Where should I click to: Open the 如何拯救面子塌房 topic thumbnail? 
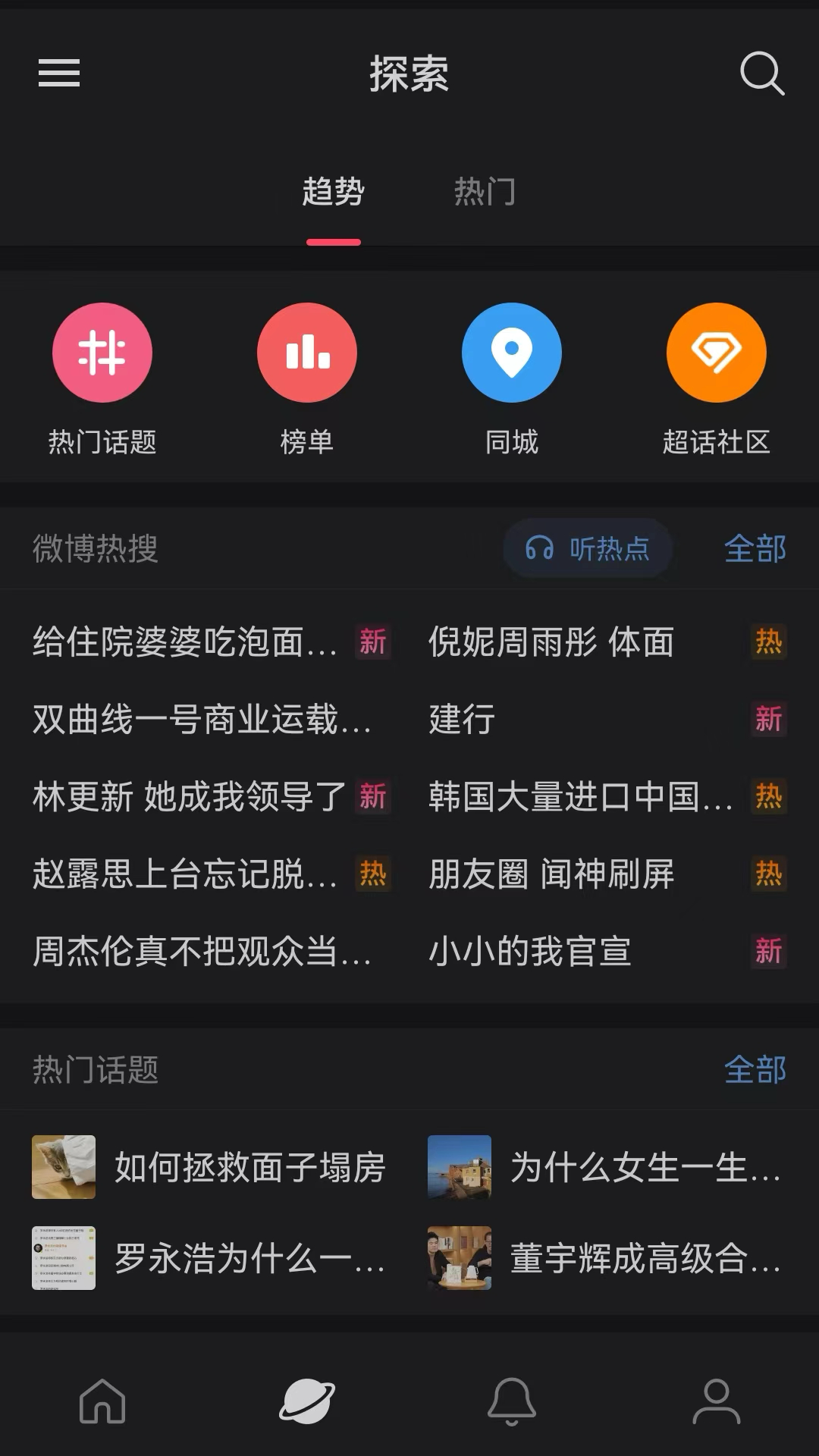point(63,1168)
